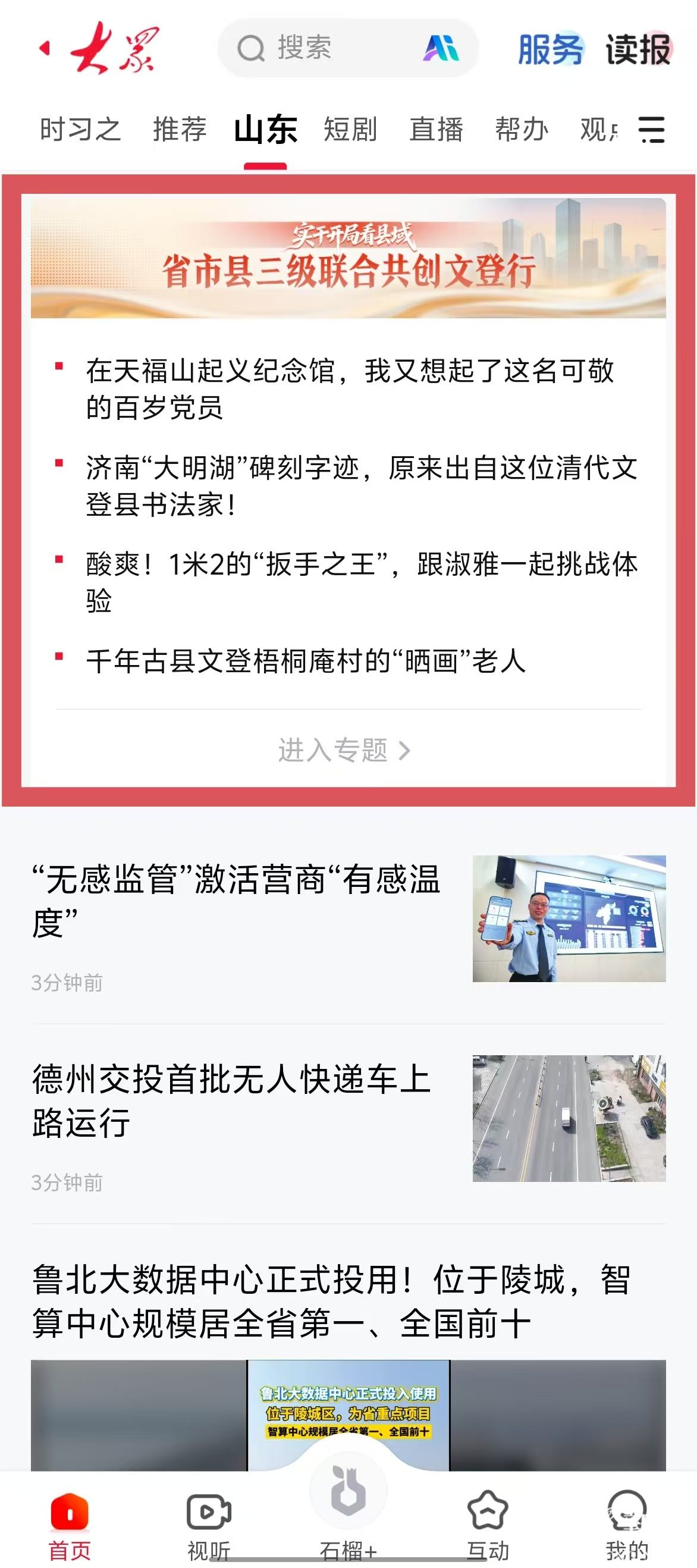697x1568 pixels.
Task: Open the search box
Action: click(x=316, y=48)
